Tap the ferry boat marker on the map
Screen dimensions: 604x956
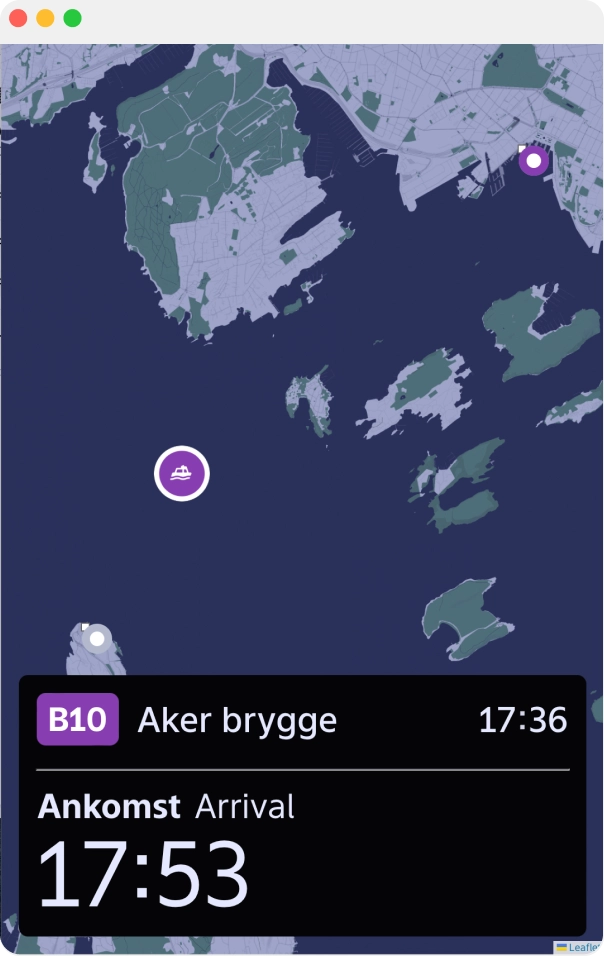pyautogui.click(x=182, y=473)
